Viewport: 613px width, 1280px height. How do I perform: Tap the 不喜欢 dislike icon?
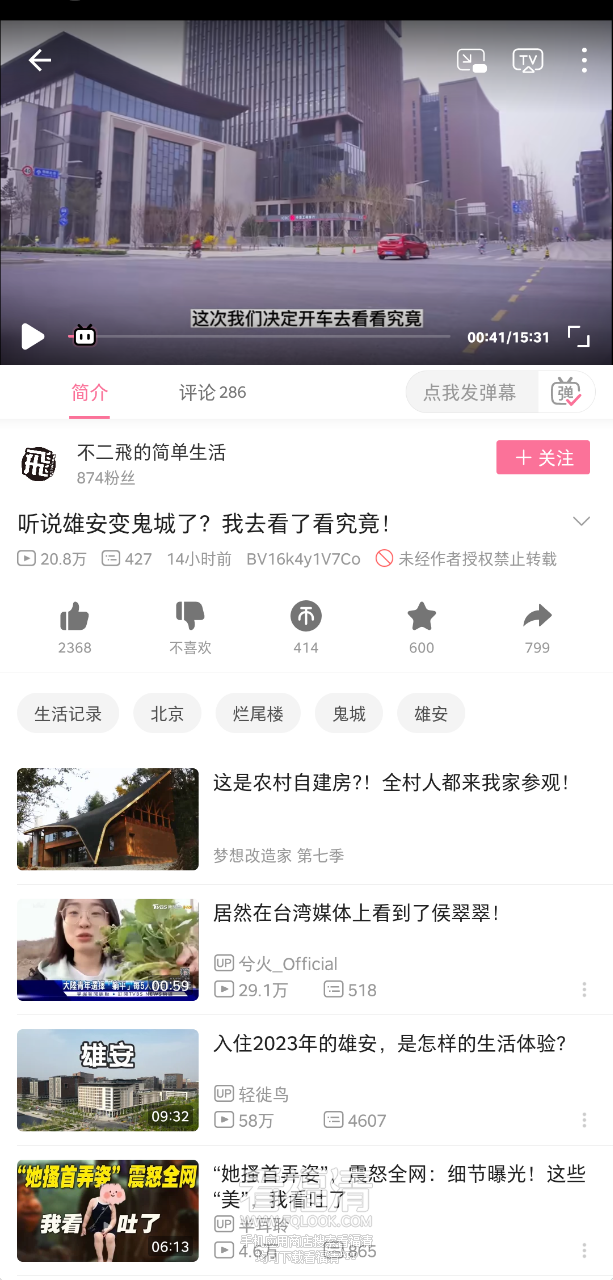point(190,617)
